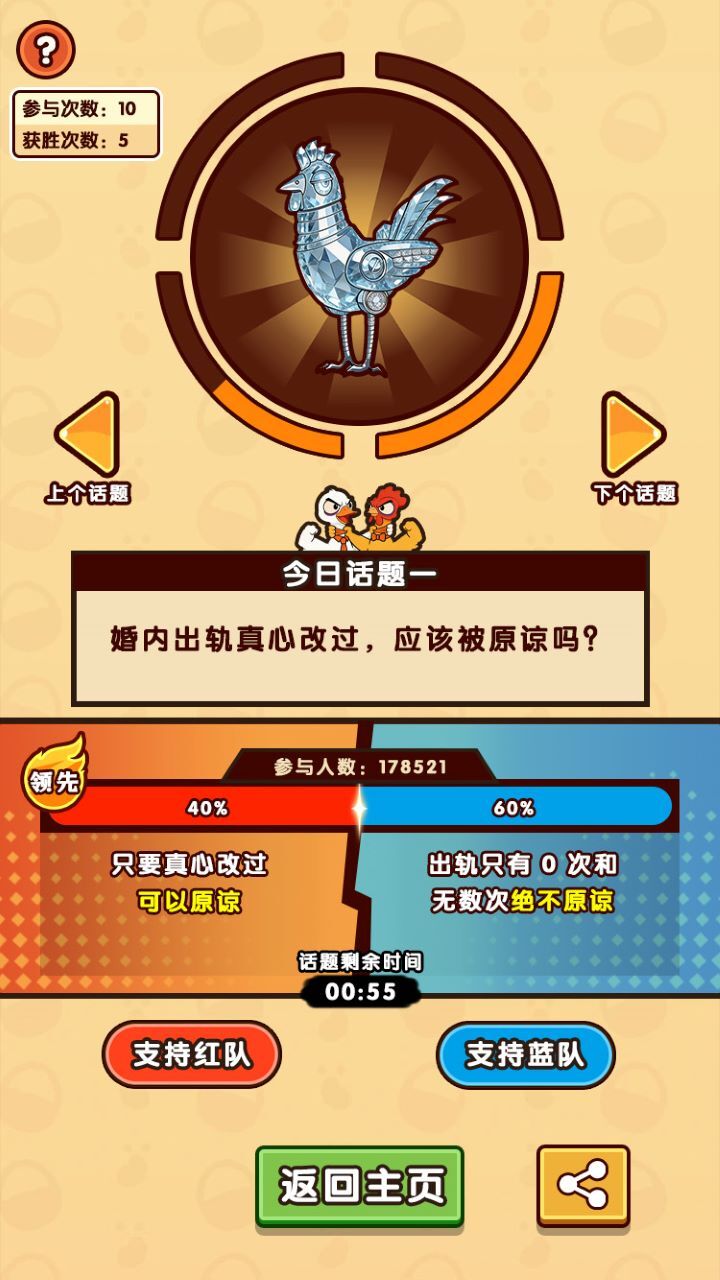This screenshot has height=1280, width=720.
Task: Tap the yellow share icon button
Action: point(583,1186)
